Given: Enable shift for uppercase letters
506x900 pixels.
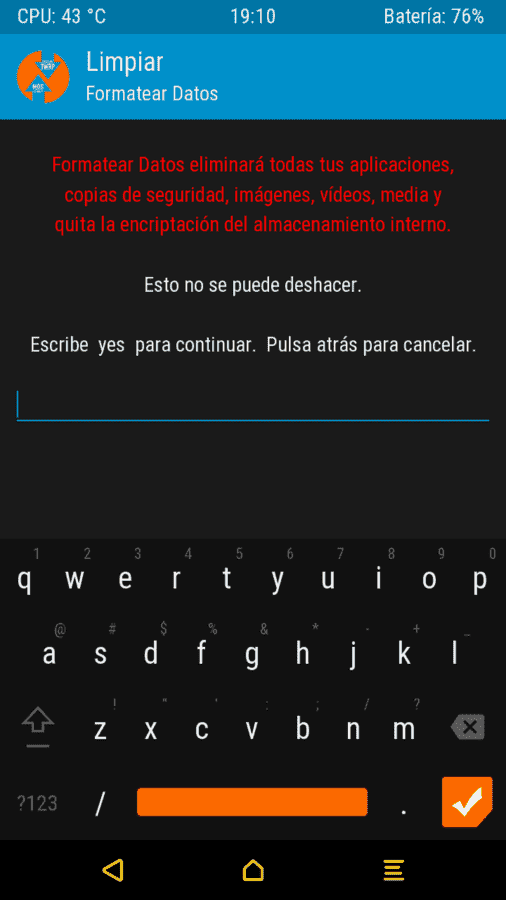Looking at the screenshot, I should pyautogui.click(x=38, y=727).
